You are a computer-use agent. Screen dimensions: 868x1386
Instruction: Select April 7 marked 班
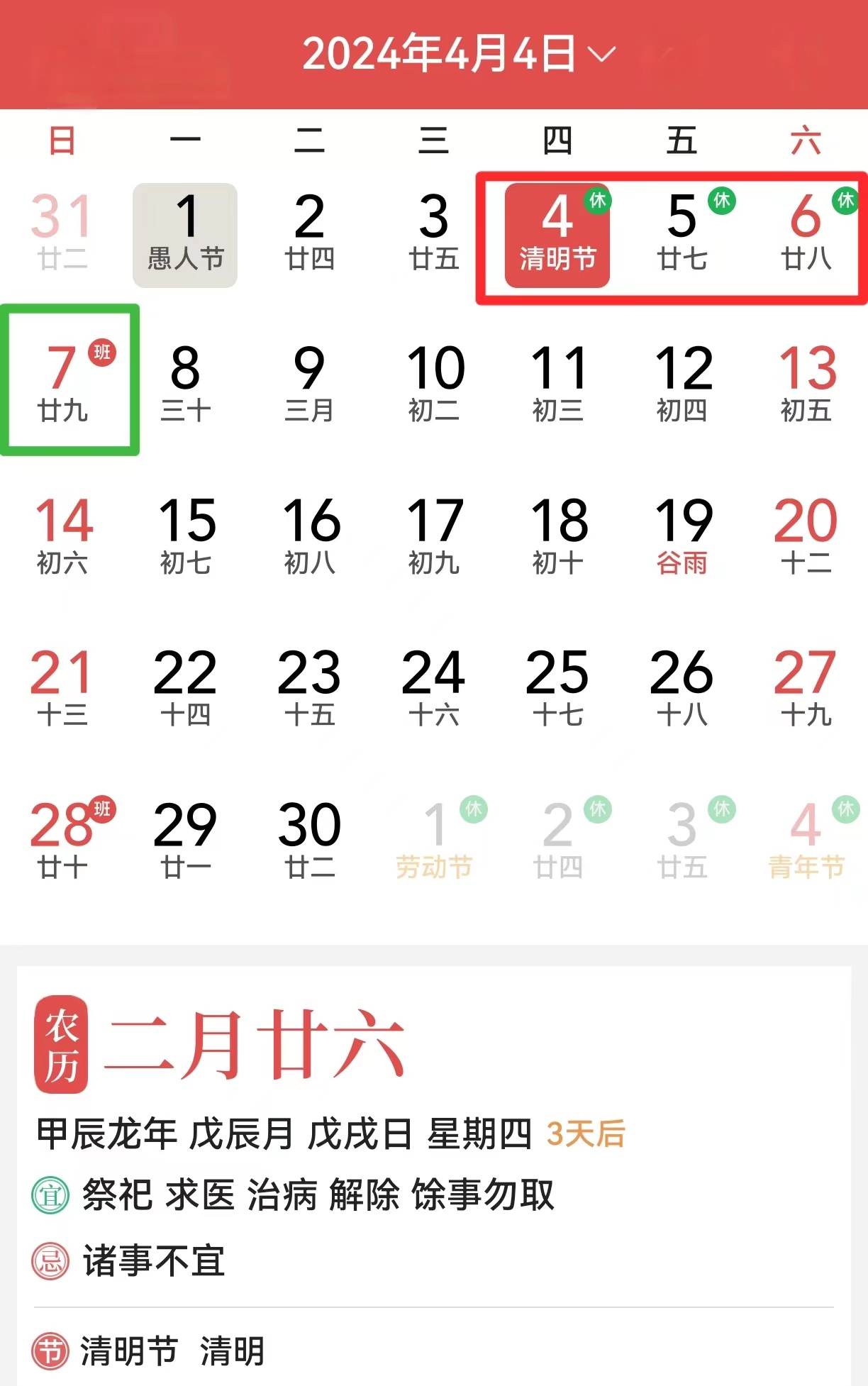coord(69,381)
